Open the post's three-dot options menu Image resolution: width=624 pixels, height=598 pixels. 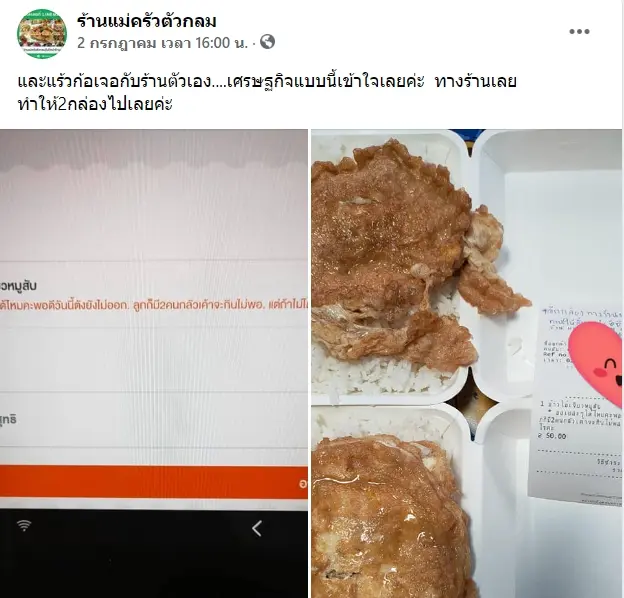[x=579, y=32]
